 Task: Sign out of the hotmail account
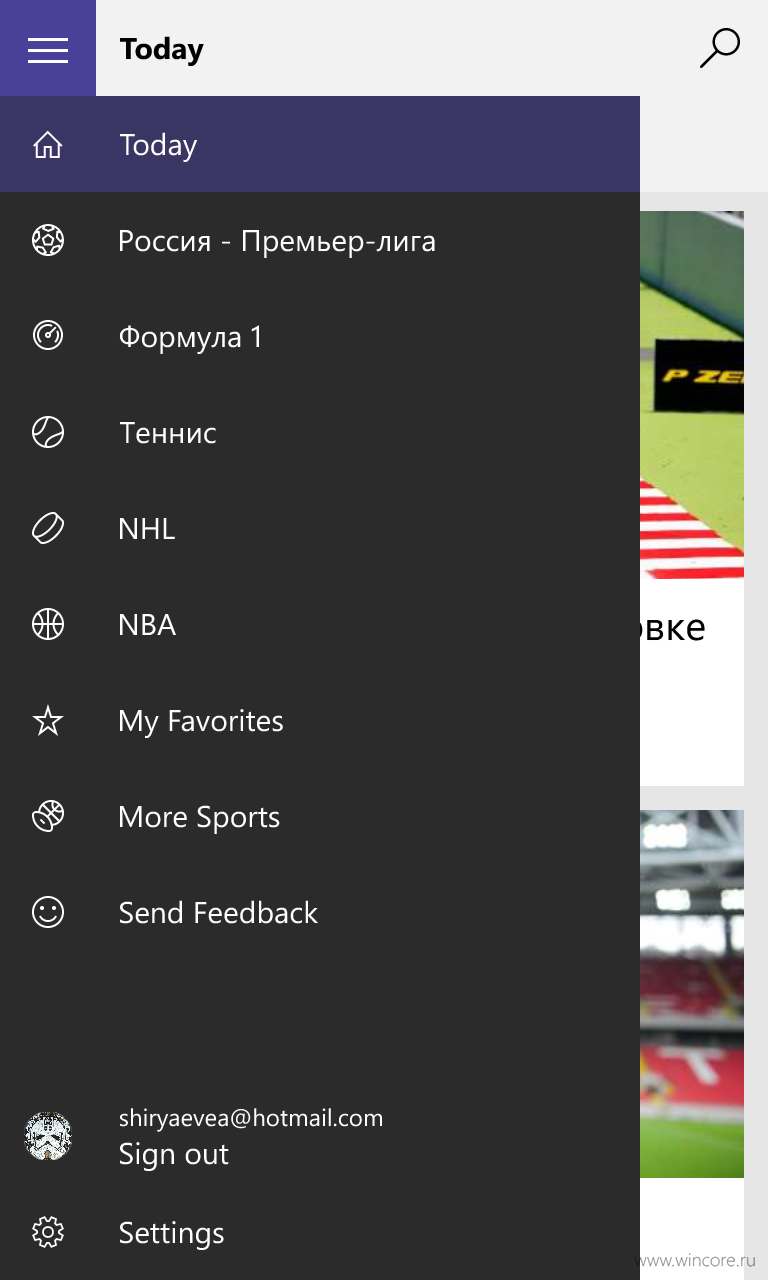pos(173,1154)
